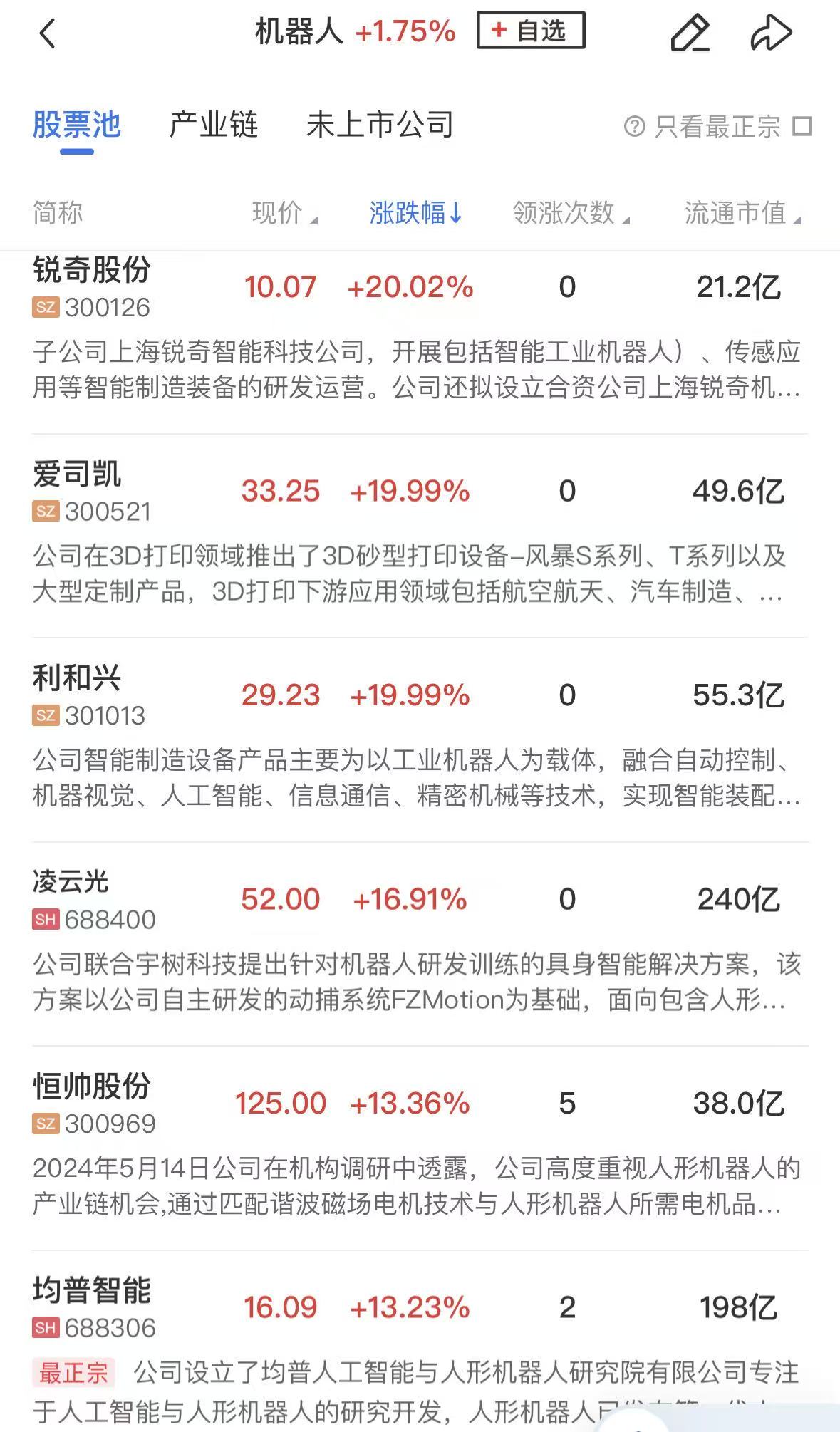Add 机器人 to 自选 watchlist
This screenshot has height=1432, width=840.
tap(531, 31)
